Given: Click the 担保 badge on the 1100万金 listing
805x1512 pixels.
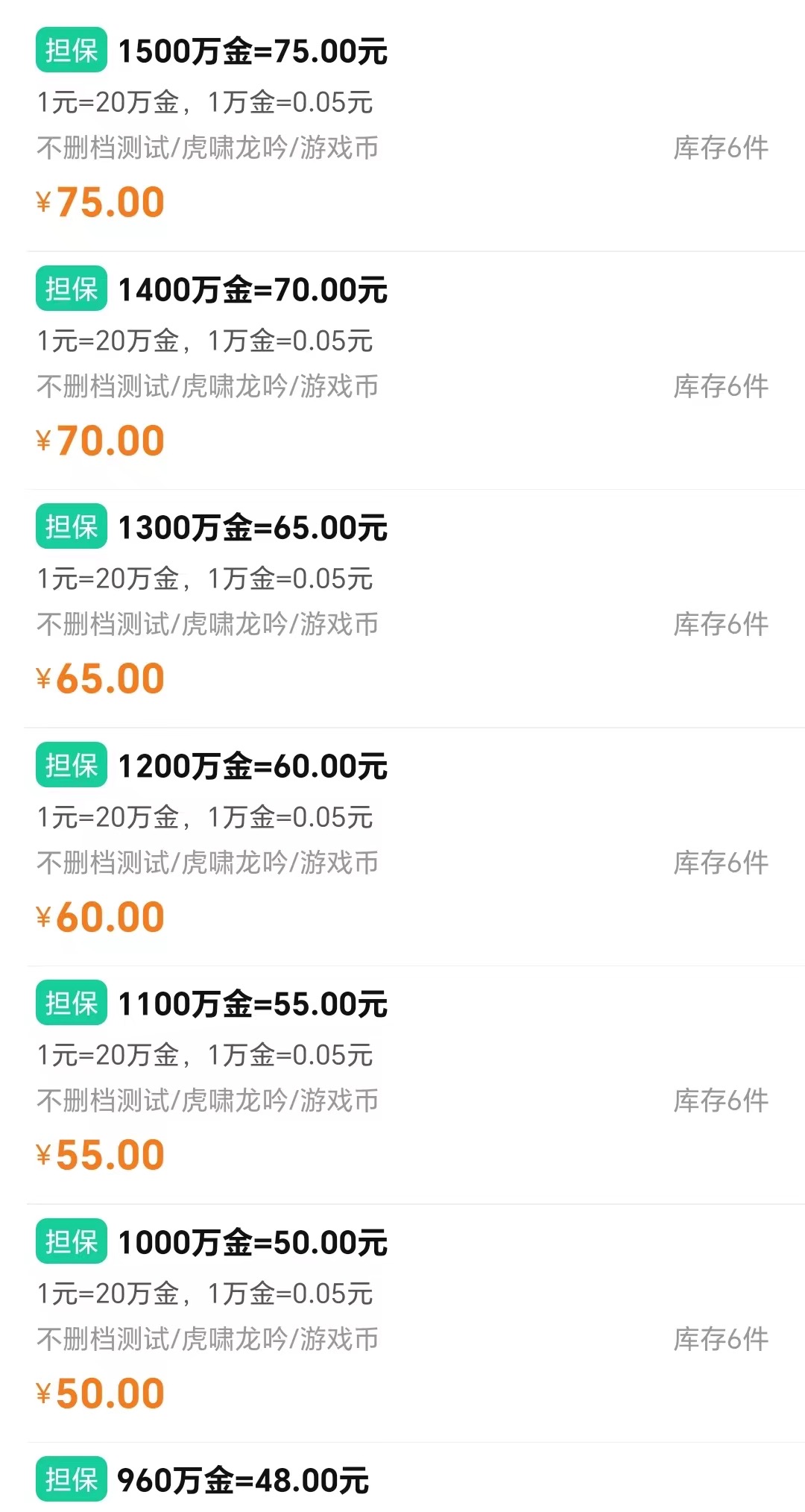Looking at the screenshot, I should click(x=71, y=1004).
